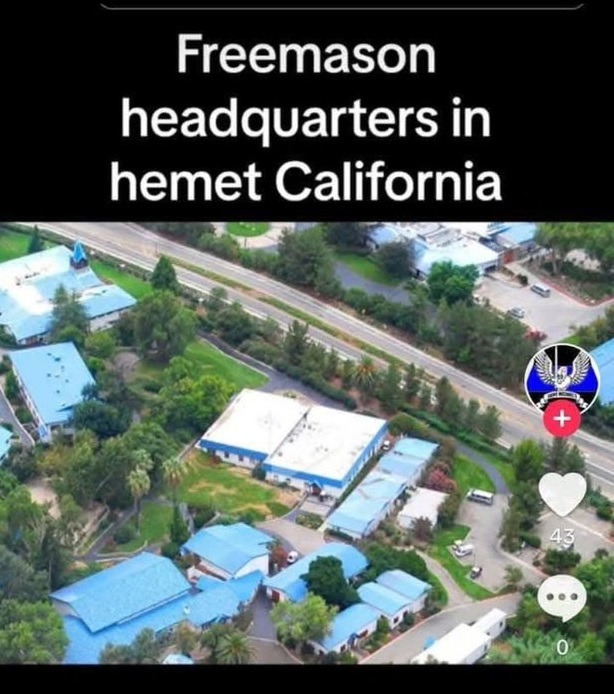Open the comments on this video
Image resolution: width=614 pixels, height=694 pixels.
click(x=562, y=597)
